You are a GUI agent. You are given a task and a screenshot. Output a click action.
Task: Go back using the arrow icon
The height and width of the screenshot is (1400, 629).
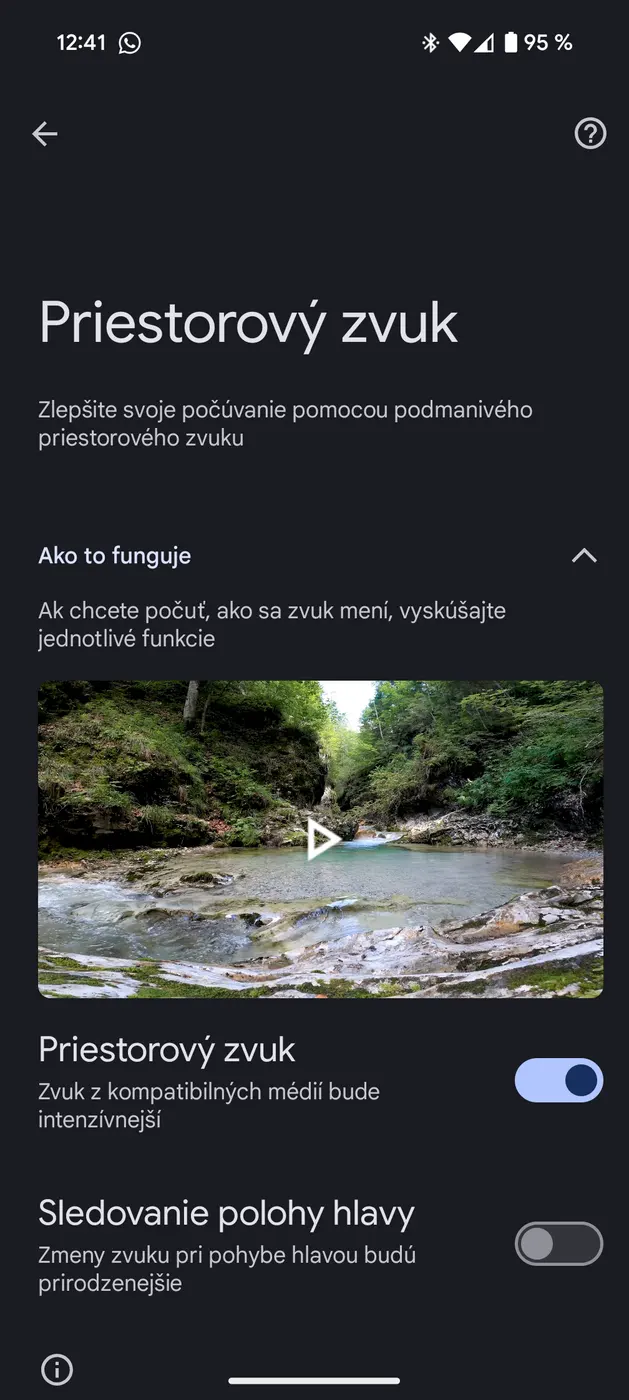(x=45, y=134)
